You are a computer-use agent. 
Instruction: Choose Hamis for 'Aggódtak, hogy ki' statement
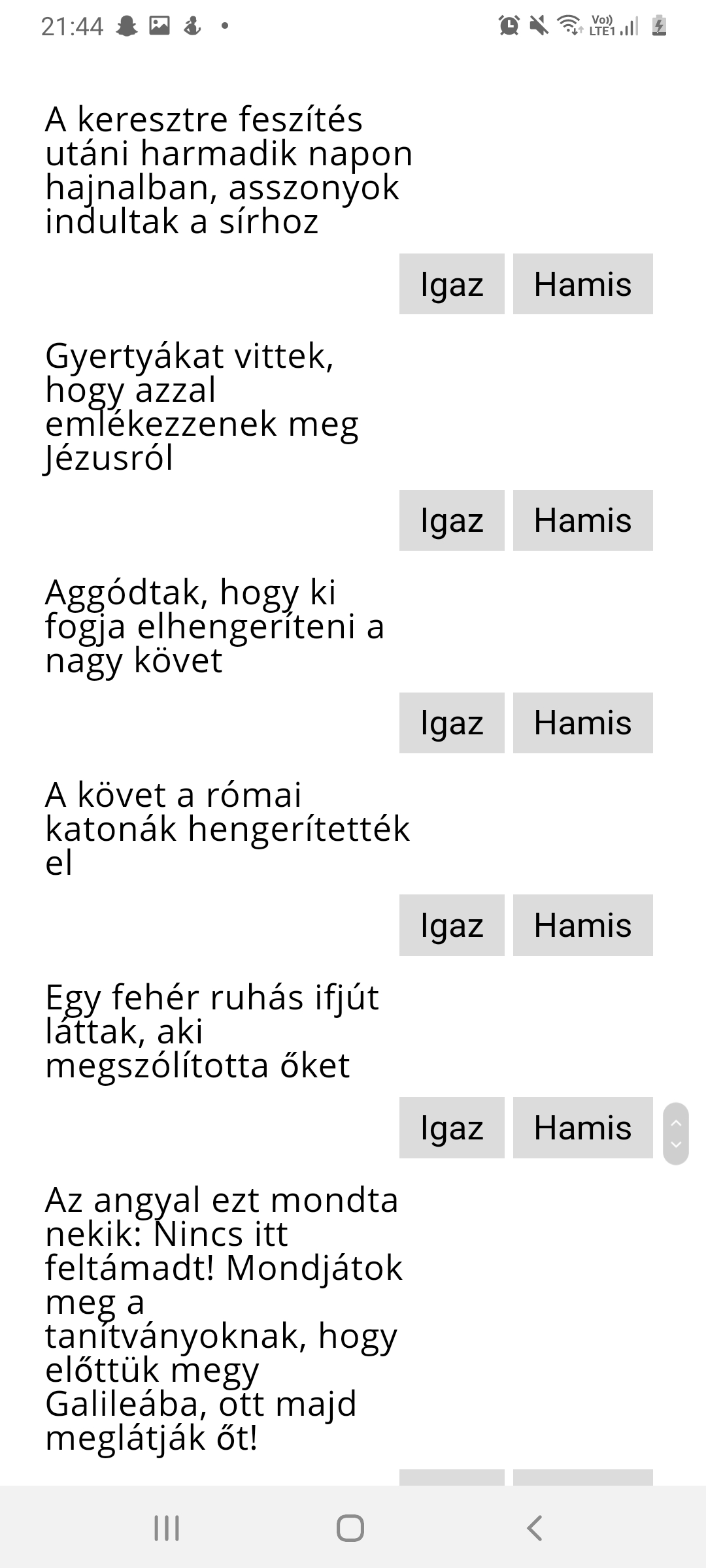coord(582,723)
